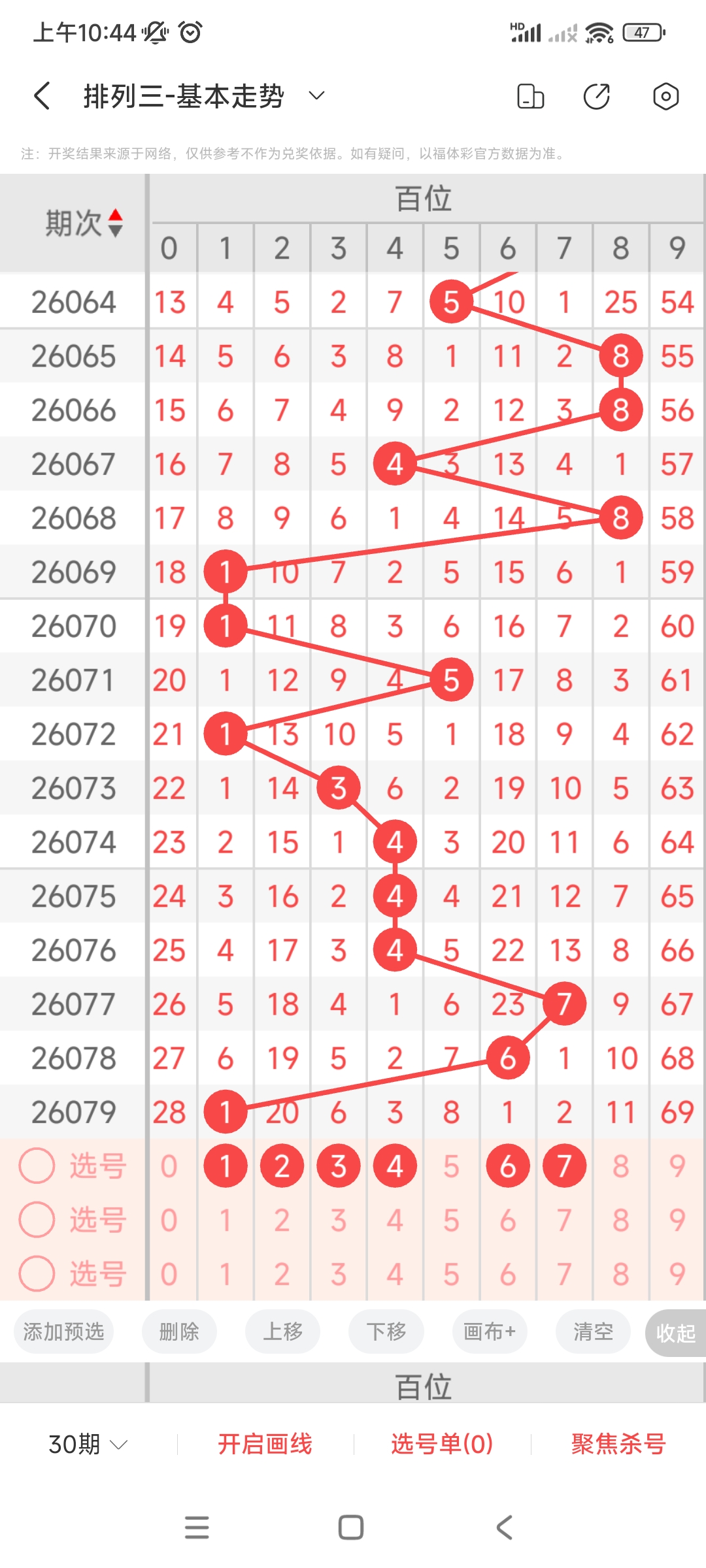Tap 画布+ to expand canvas
The height and width of the screenshot is (1568, 706).
(x=490, y=1331)
